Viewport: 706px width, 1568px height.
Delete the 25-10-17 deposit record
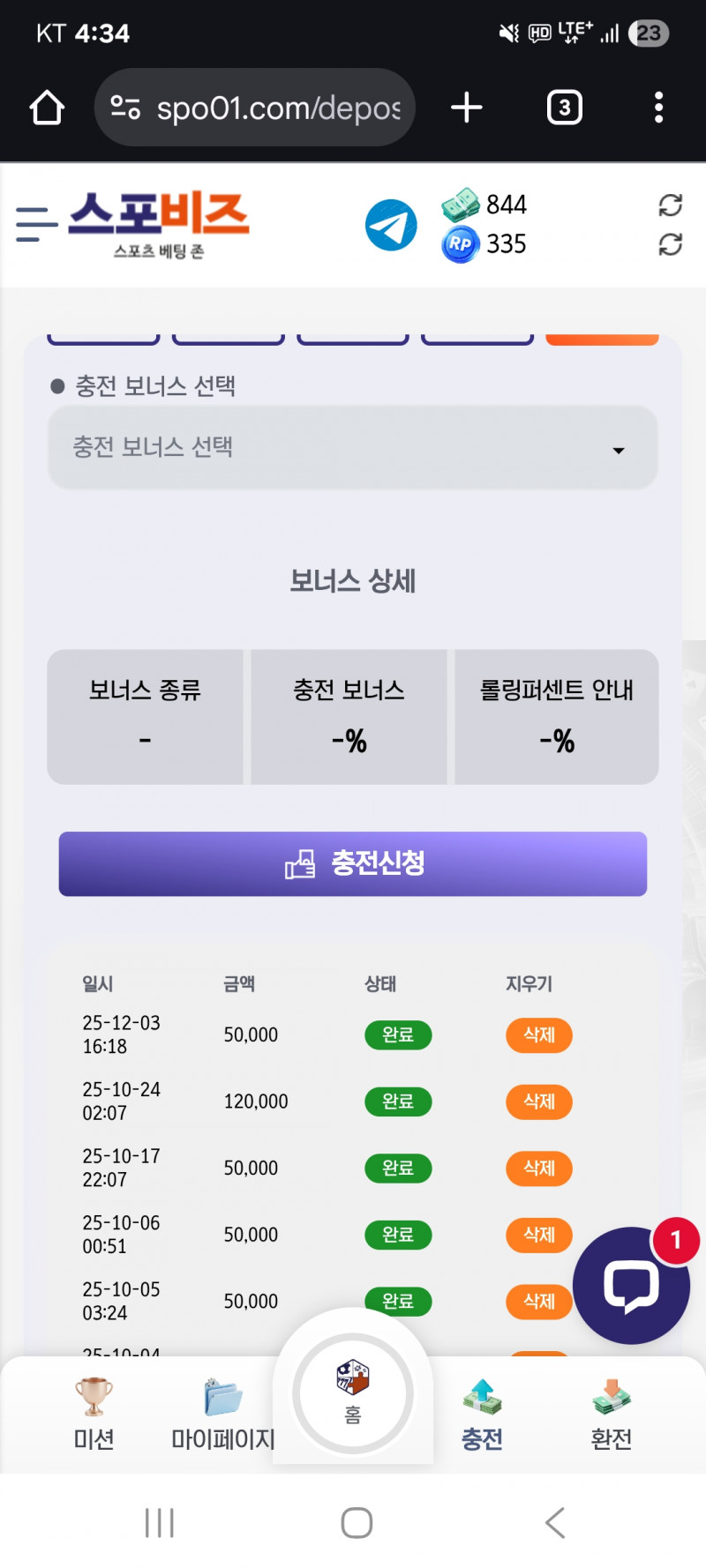coord(538,1168)
